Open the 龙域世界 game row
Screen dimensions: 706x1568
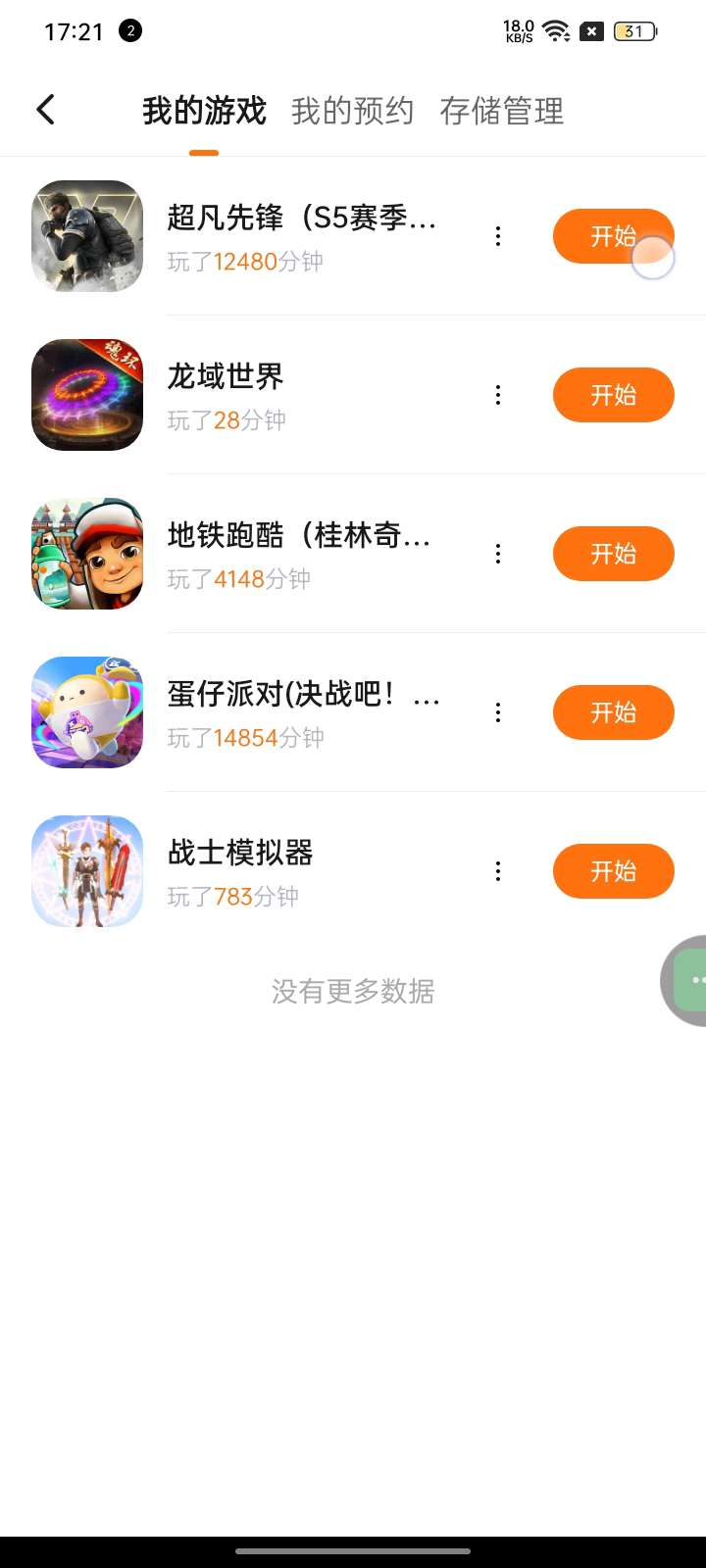click(x=294, y=395)
